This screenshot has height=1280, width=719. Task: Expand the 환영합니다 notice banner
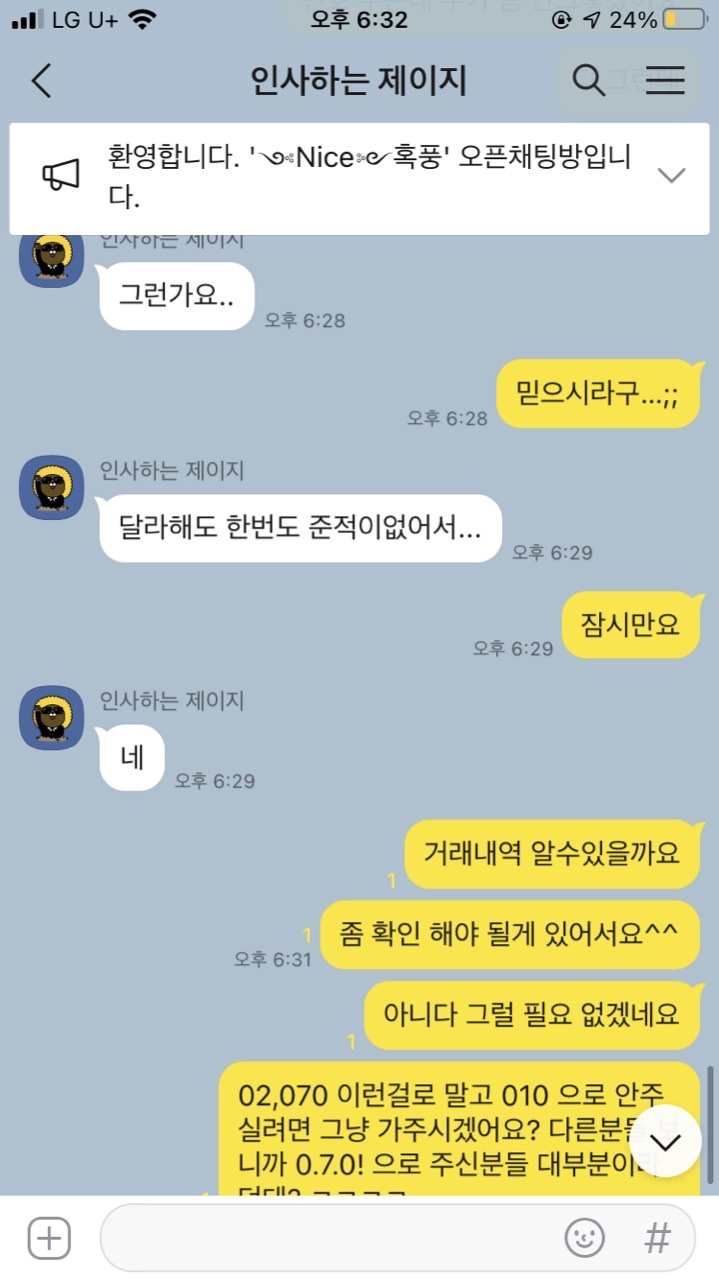click(x=671, y=175)
